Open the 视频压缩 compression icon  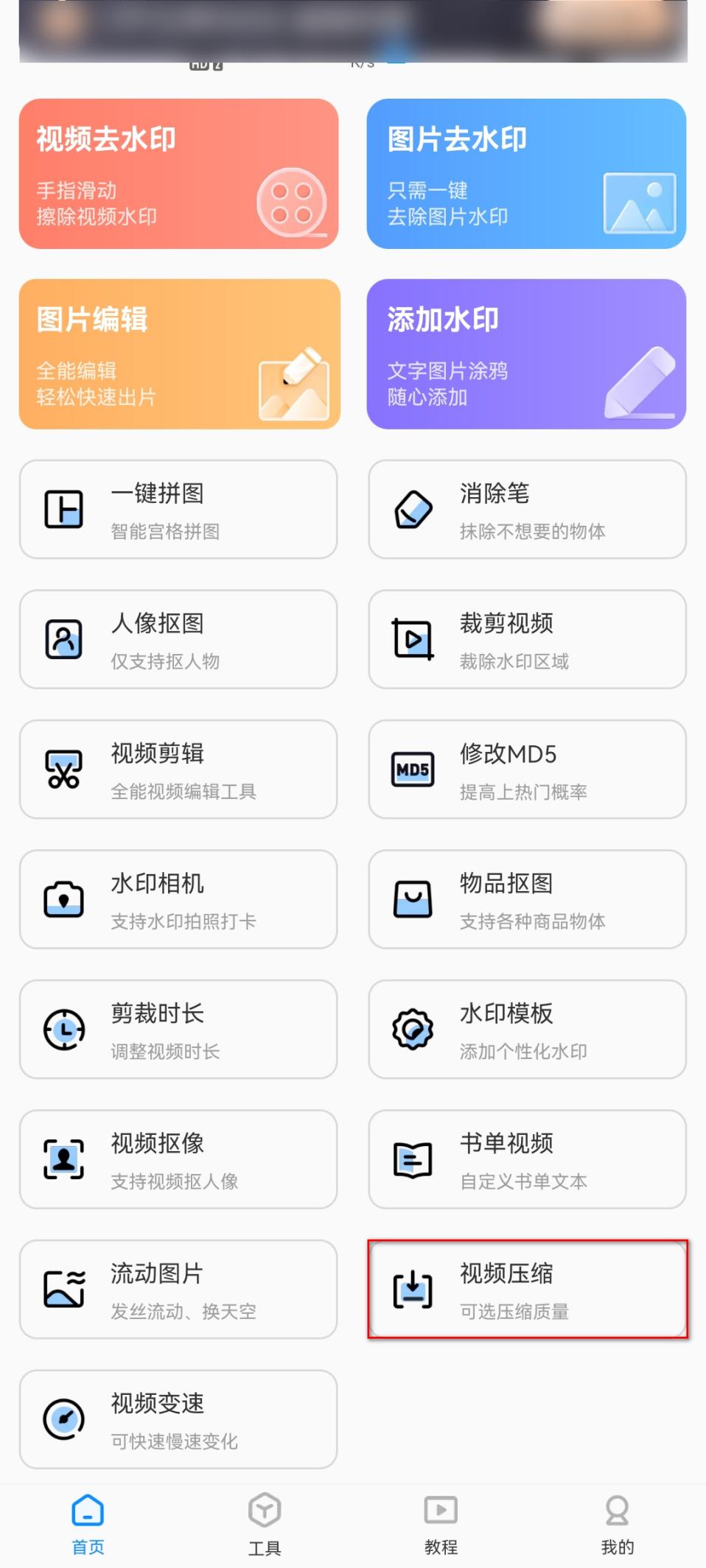[x=412, y=1290]
